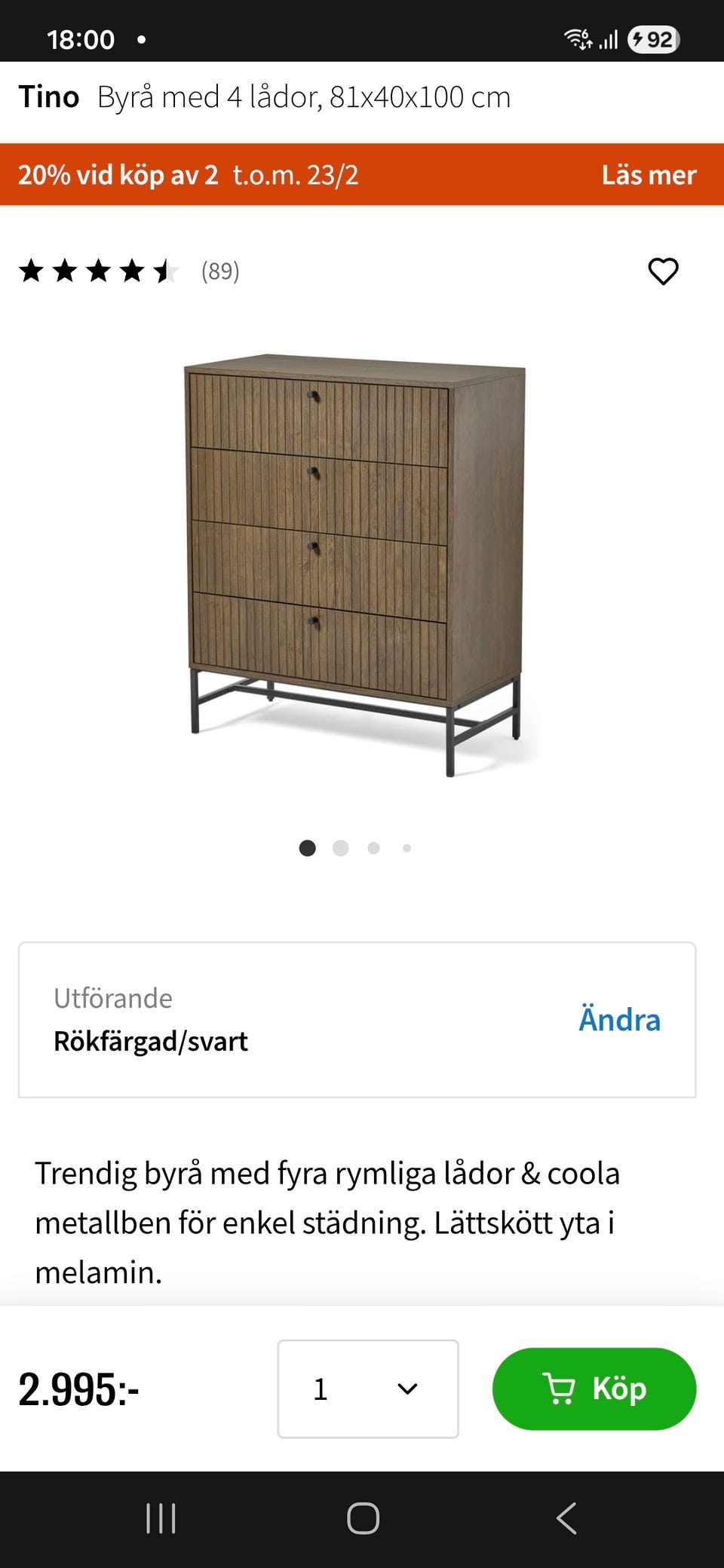
Task: Open Ändra to change the Rökfärgad/svart finish
Action: (620, 1019)
